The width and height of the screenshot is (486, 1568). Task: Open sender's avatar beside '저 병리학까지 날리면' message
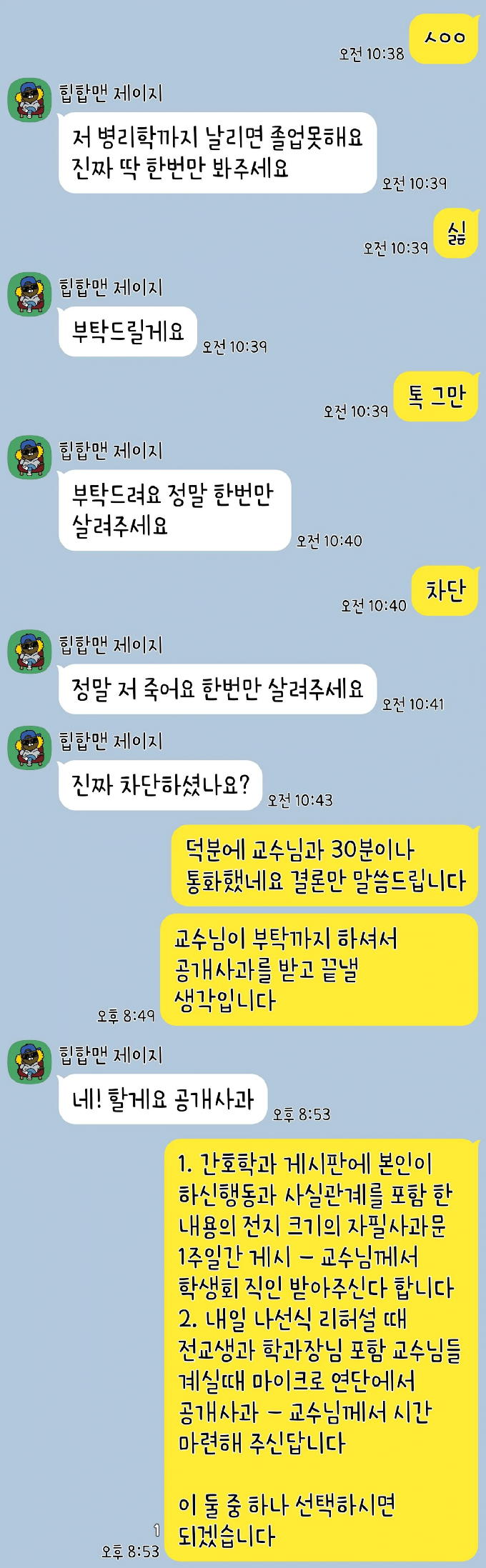click(29, 100)
